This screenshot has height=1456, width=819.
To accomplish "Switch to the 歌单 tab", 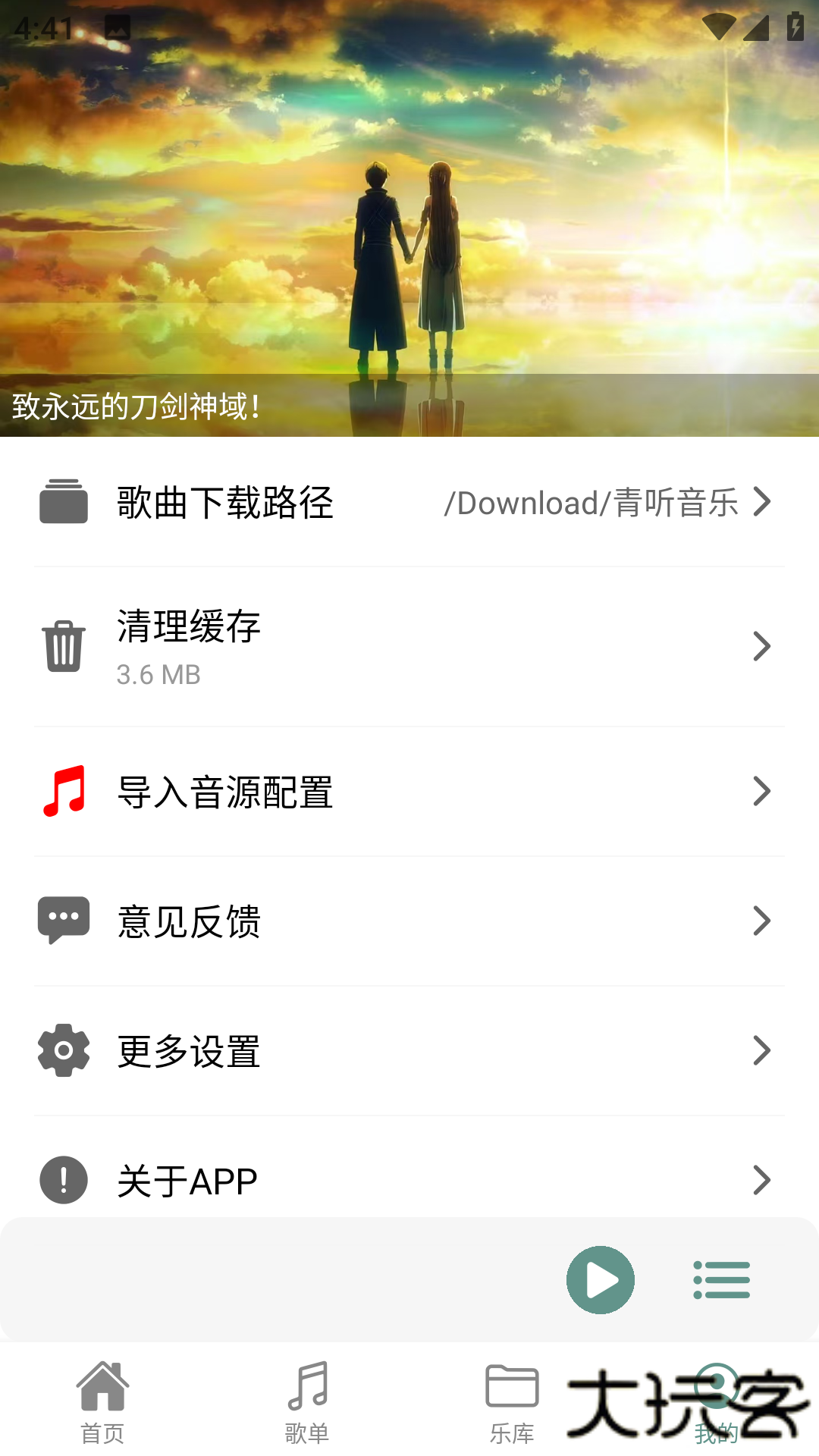I will pos(307,1403).
